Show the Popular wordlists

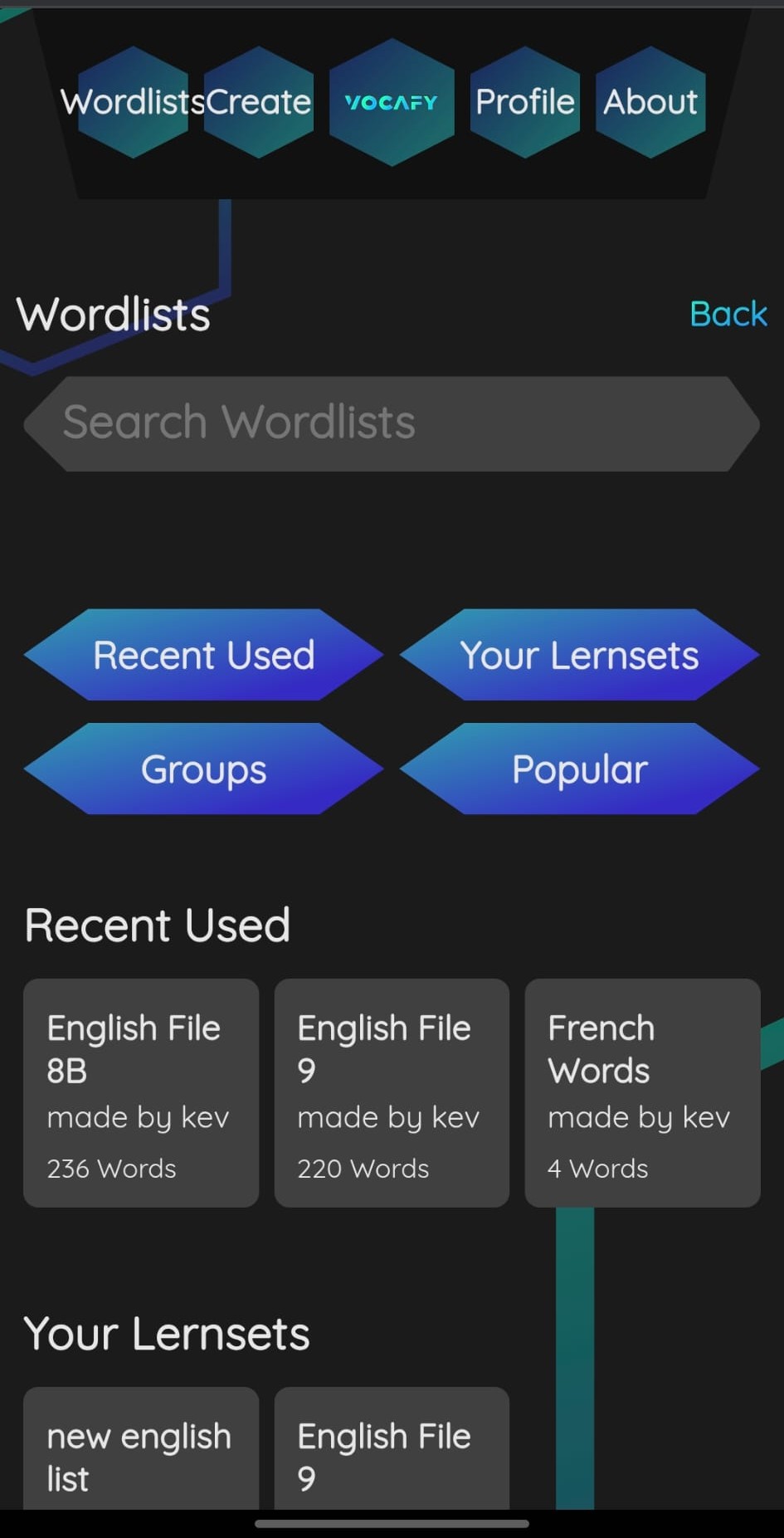pyautogui.click(x=579, y=769)
